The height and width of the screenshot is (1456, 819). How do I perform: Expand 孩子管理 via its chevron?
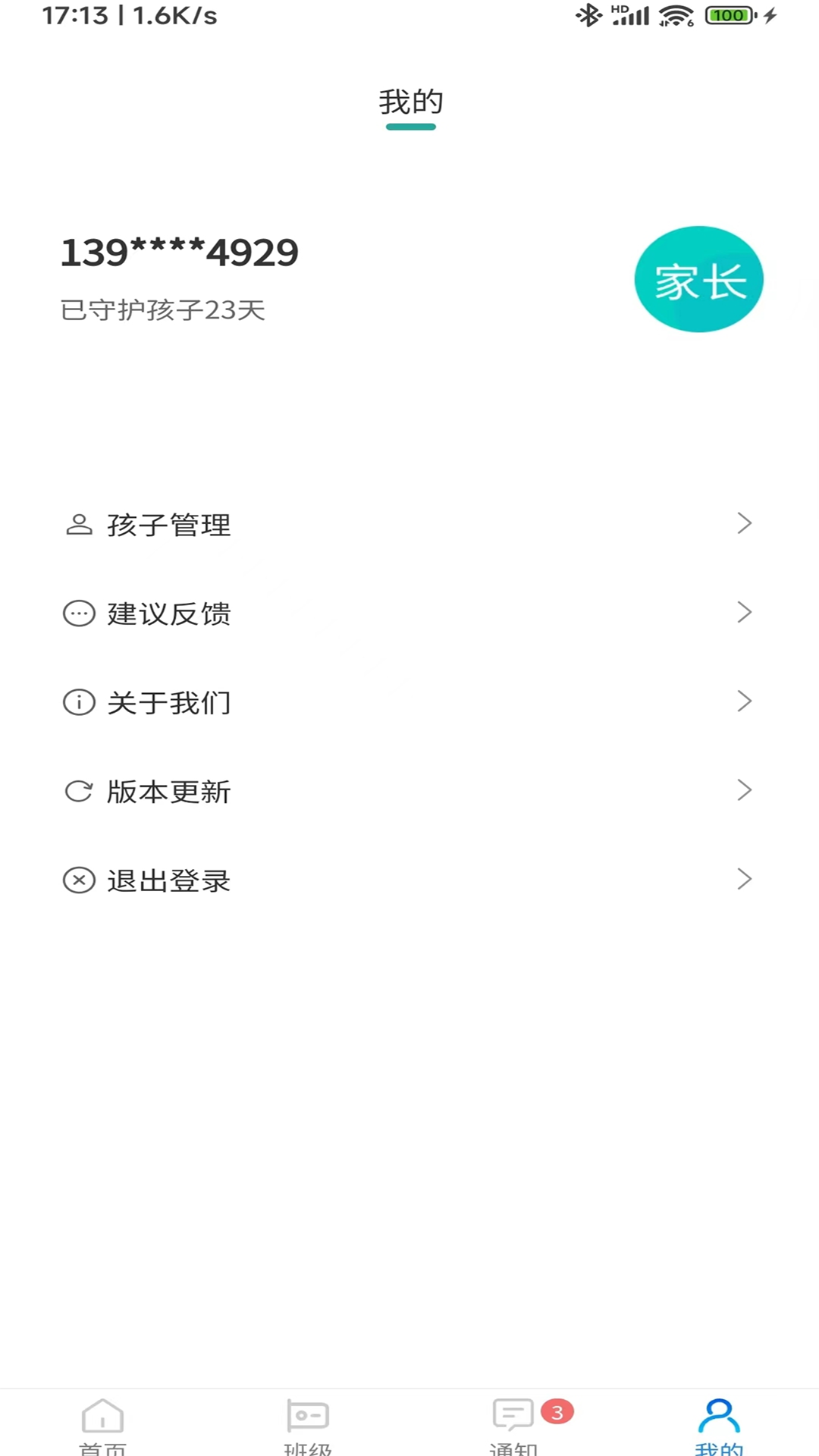click(744, 523)
